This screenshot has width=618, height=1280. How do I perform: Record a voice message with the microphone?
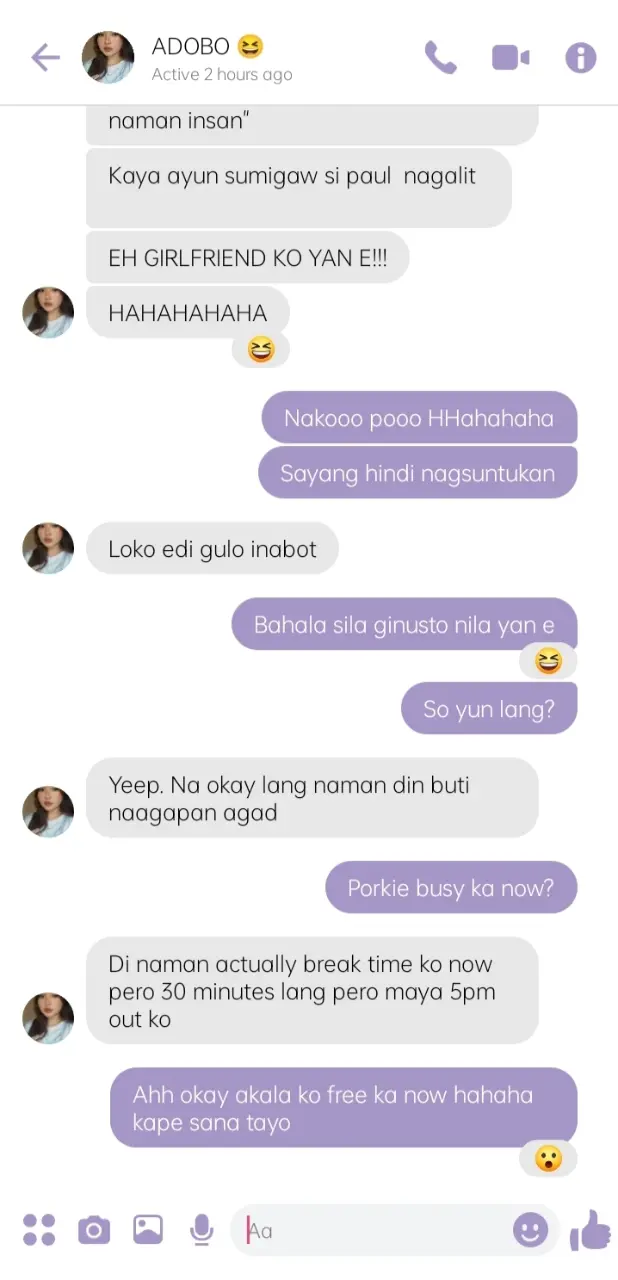[x=203, y=1229]
